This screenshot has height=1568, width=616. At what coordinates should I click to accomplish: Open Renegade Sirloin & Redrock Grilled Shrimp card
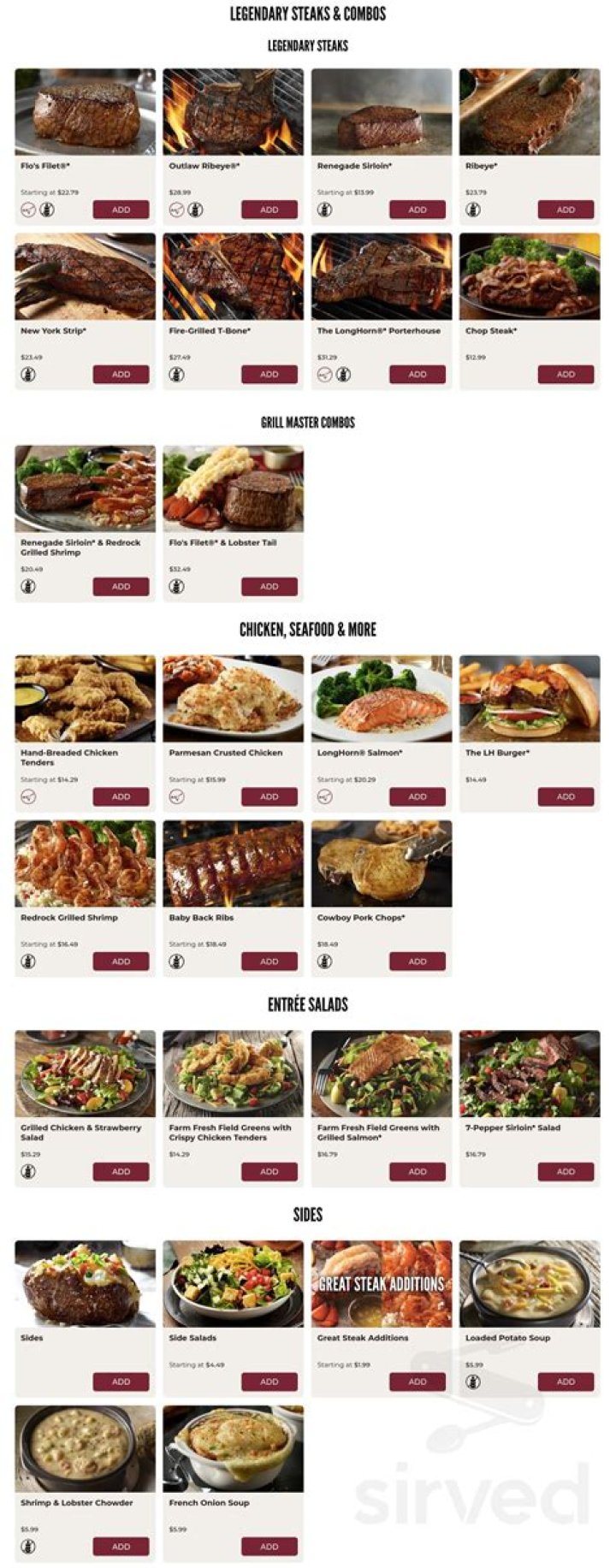pos(85,489)
